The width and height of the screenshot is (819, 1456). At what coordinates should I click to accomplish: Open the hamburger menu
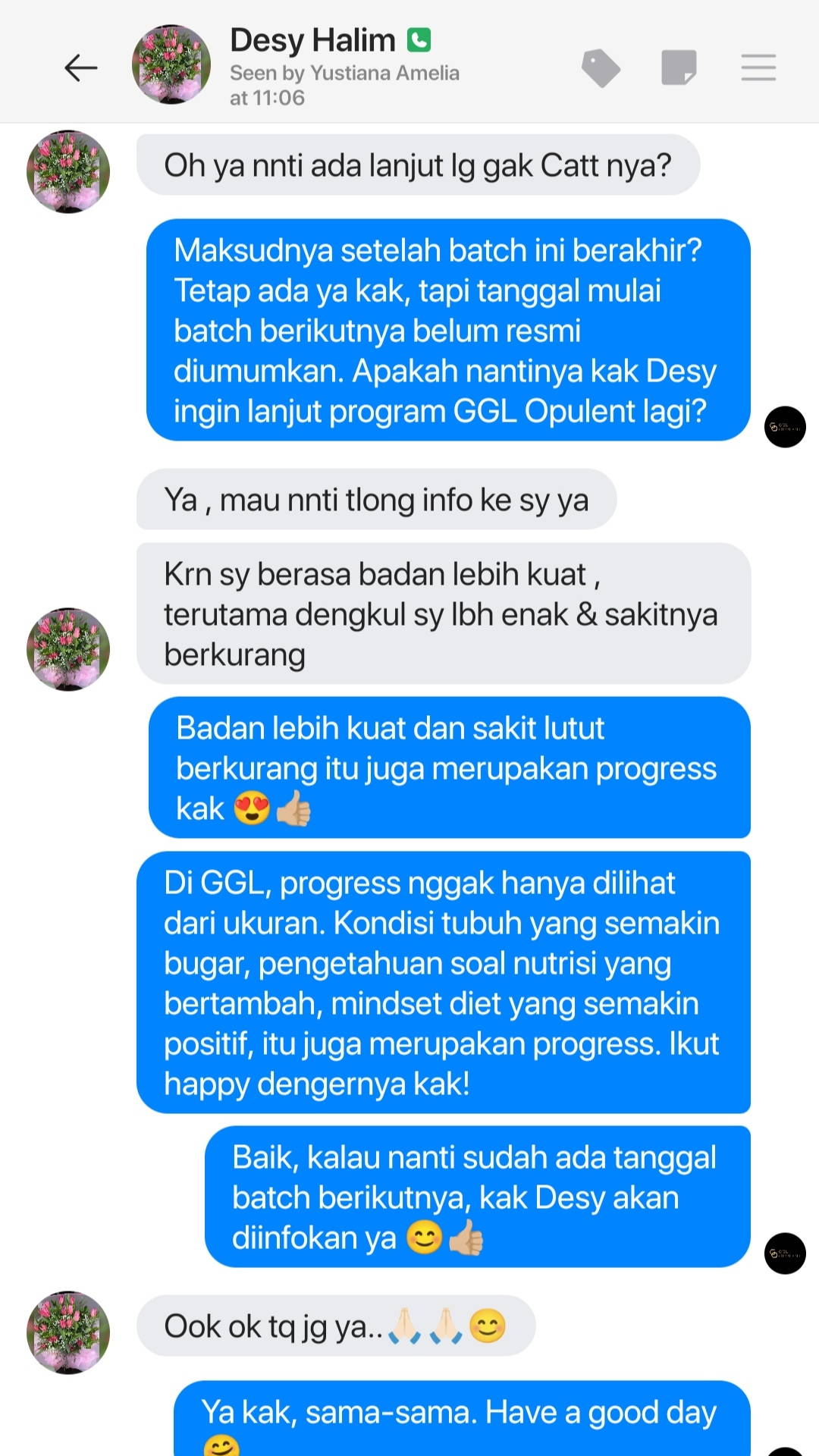758,67
